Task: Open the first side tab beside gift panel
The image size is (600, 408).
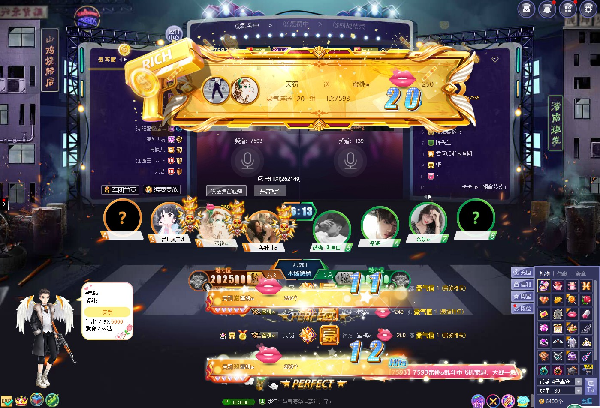Action: (522, 273)
